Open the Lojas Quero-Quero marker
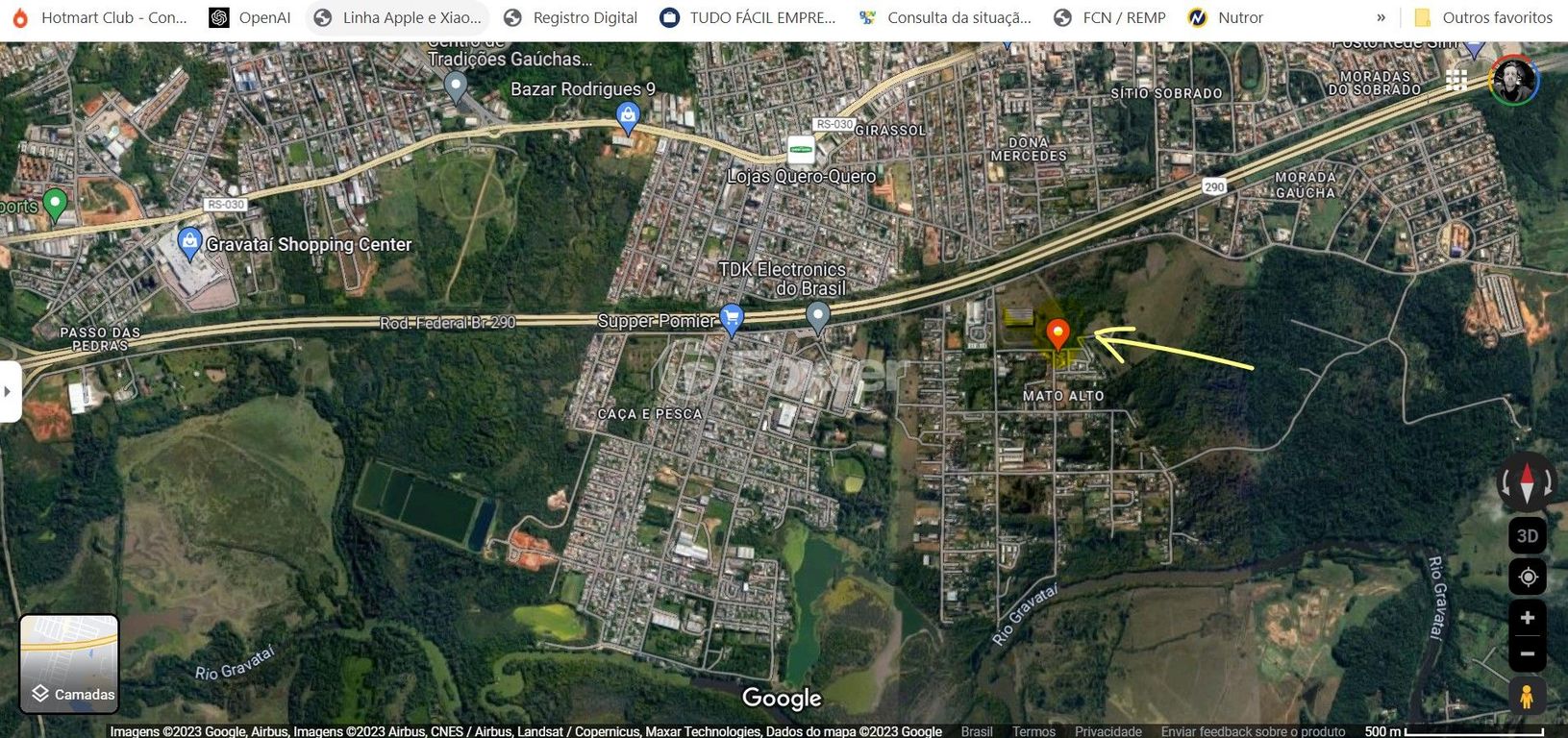The width and height of the screenshot is (1568, 738). (x=801, y=151)
